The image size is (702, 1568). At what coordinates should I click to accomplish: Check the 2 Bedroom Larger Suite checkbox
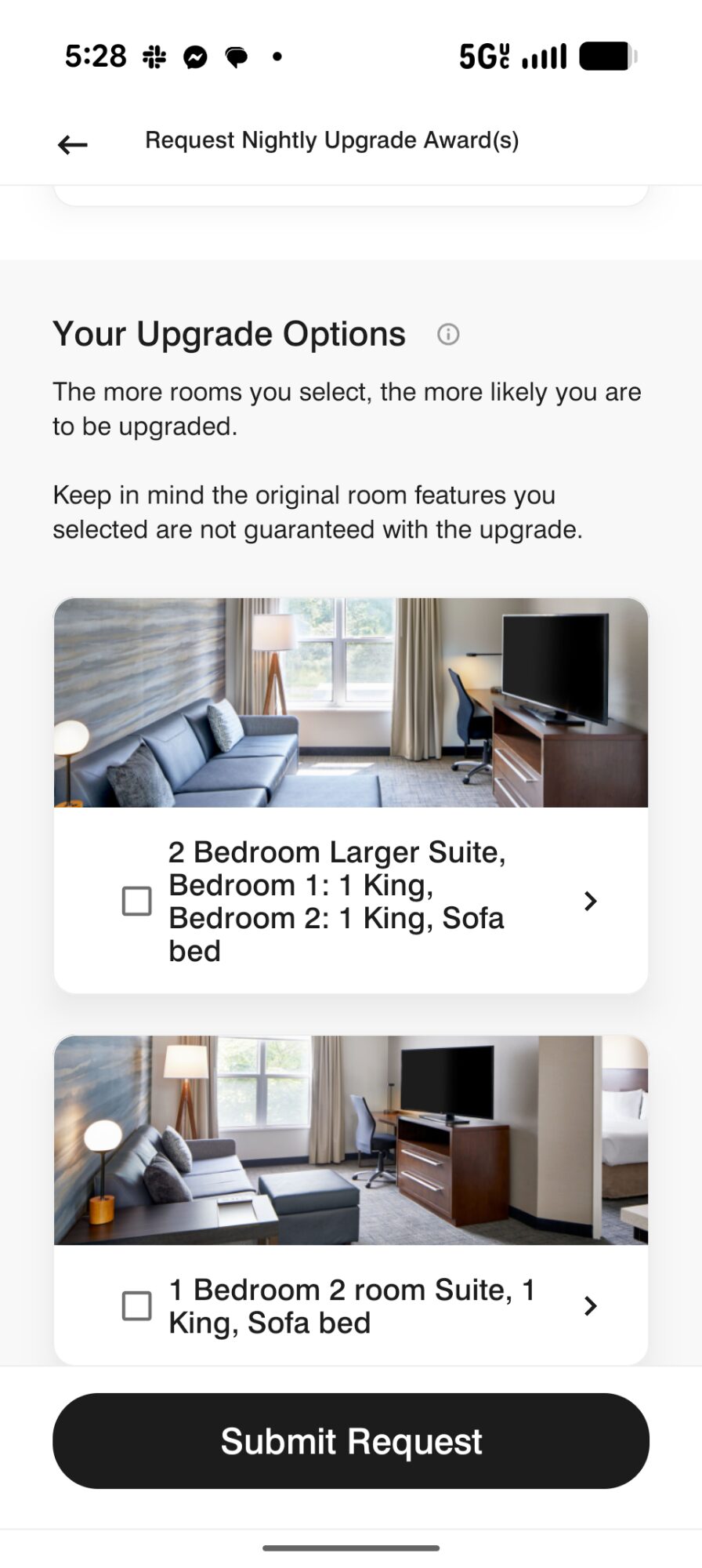(137, 902)
